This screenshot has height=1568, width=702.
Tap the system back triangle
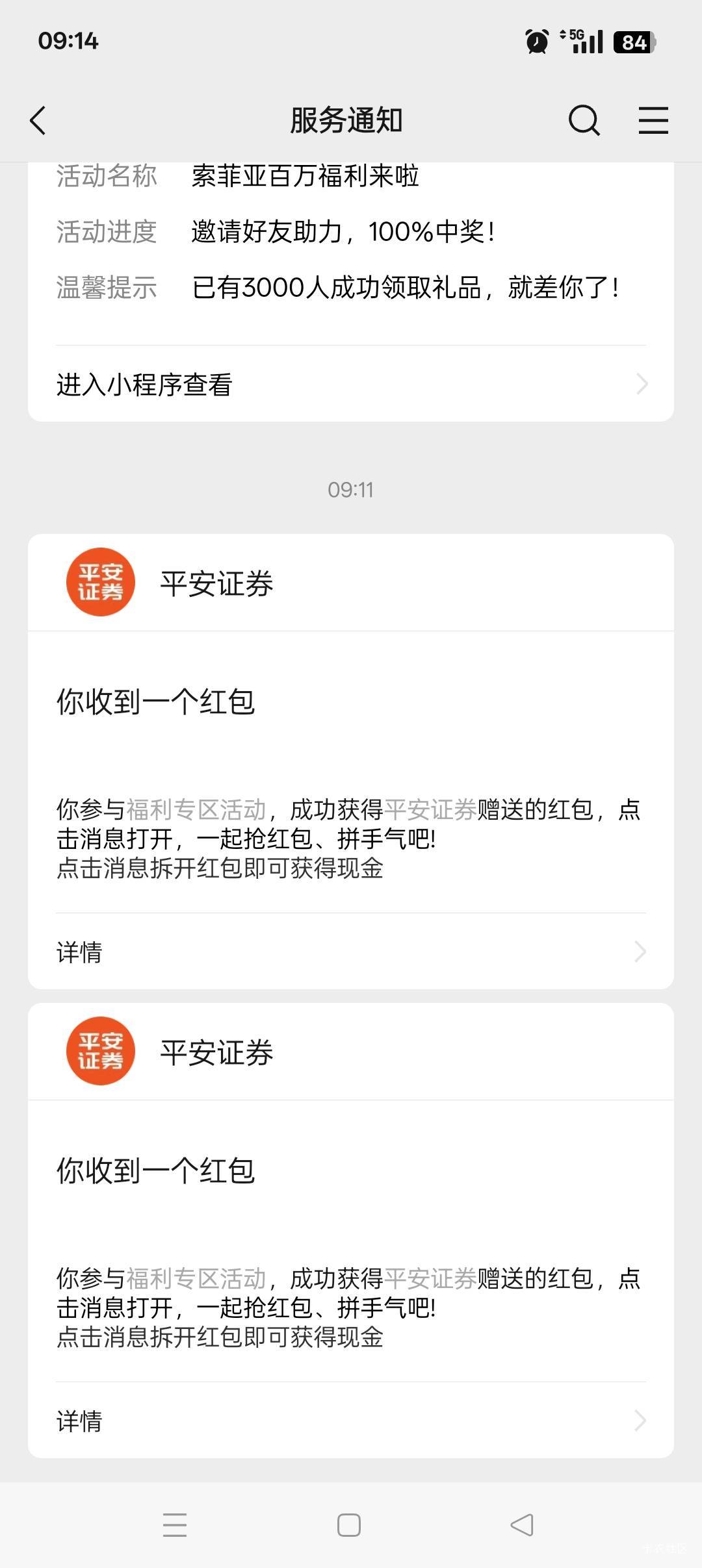(522, 1525)
